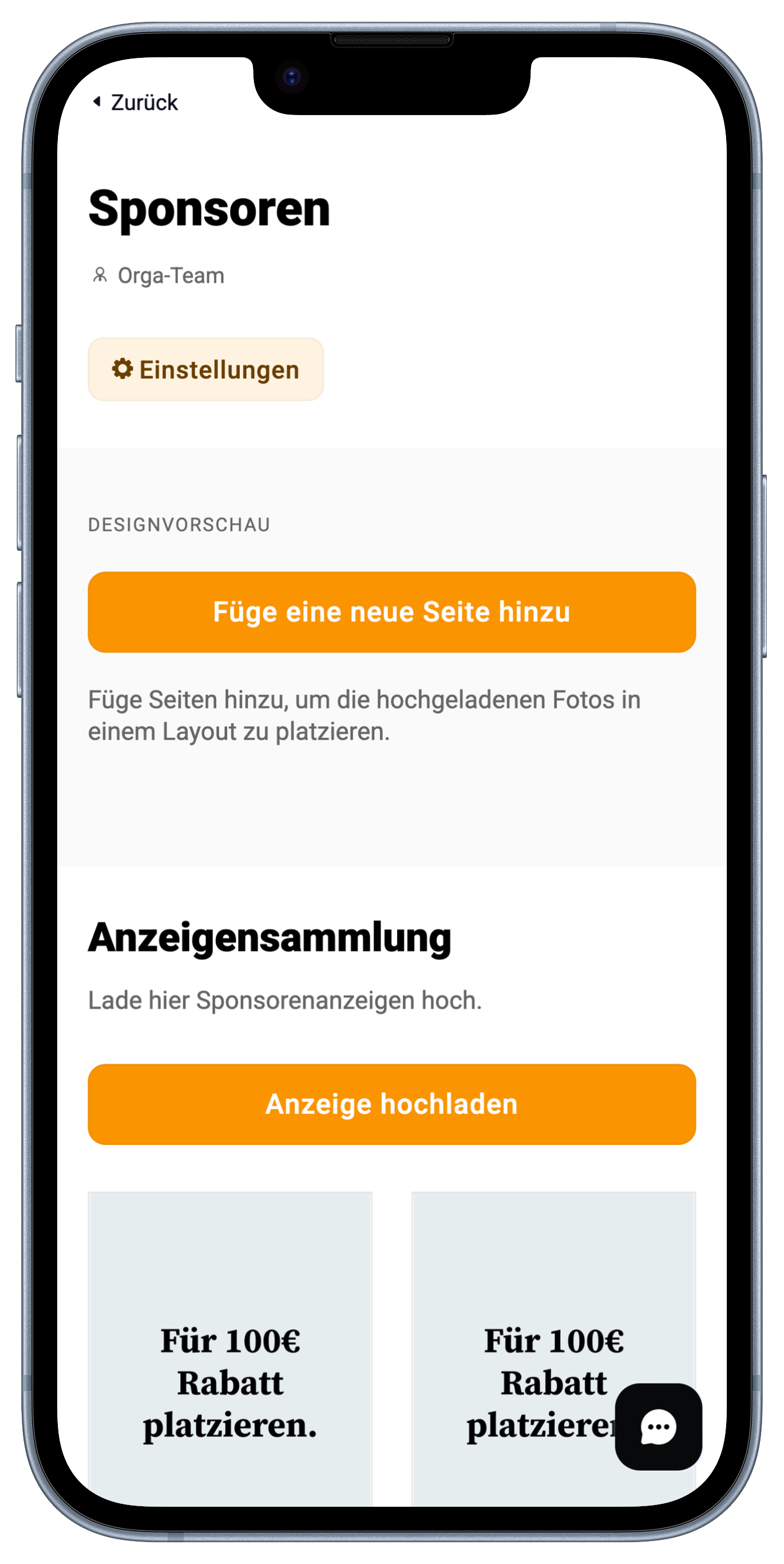Open the first sponsor ad placeholder tile
Viewport: 784px width, 1564px height.
tap(230, 1348)
